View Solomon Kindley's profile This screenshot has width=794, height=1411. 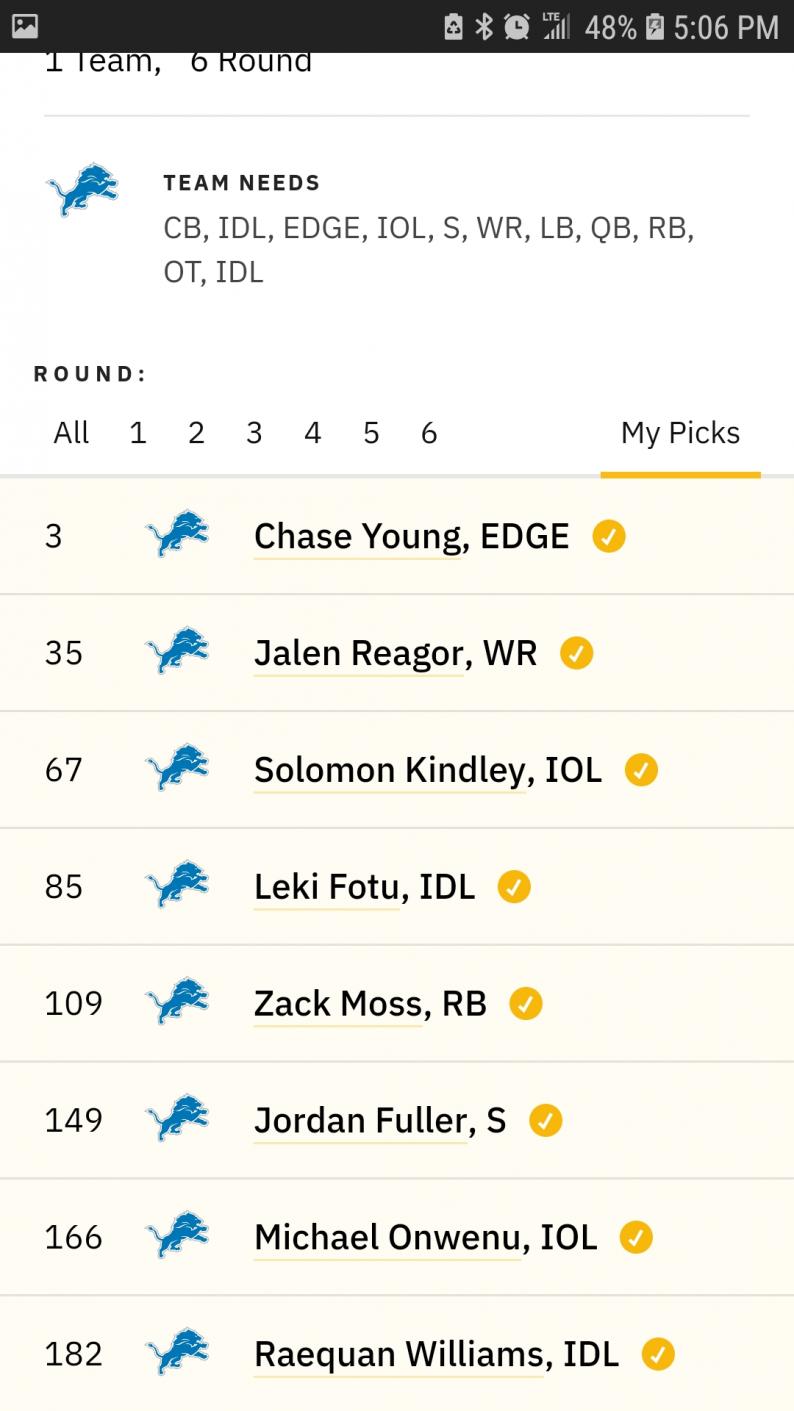coord(390,771)
